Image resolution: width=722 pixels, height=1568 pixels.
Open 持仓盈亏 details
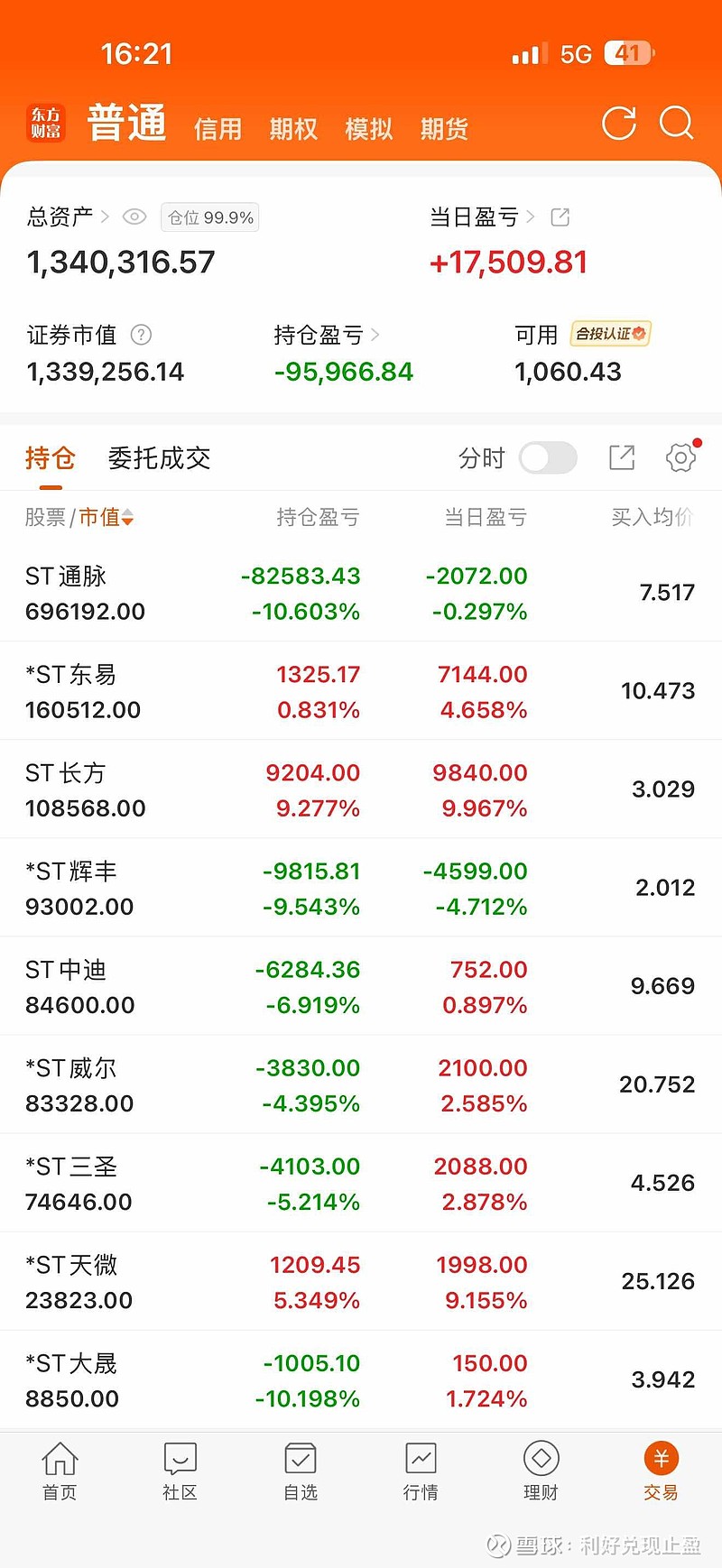[x=327, y=335]
